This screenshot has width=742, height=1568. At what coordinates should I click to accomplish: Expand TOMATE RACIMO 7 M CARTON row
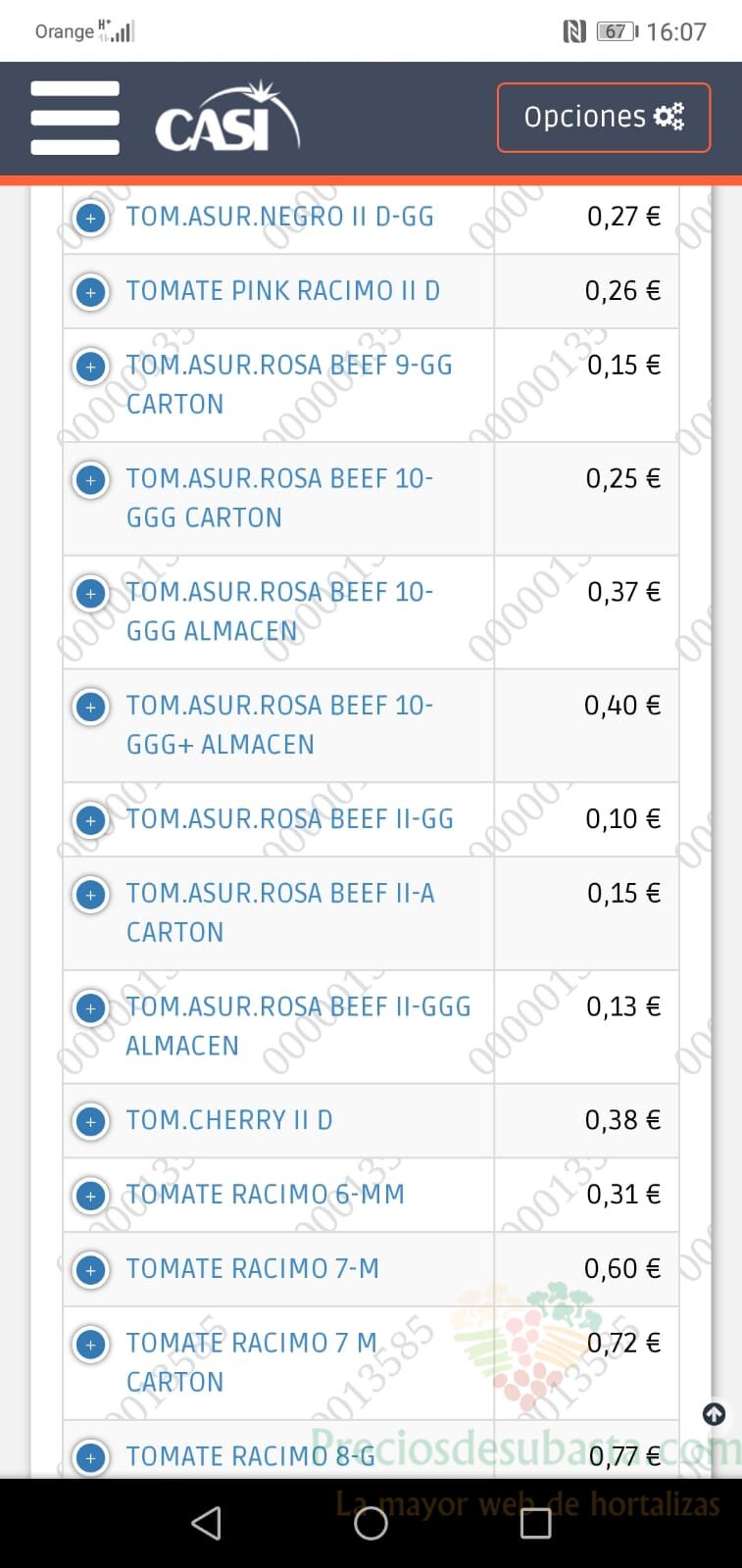tap(91, 1345)
